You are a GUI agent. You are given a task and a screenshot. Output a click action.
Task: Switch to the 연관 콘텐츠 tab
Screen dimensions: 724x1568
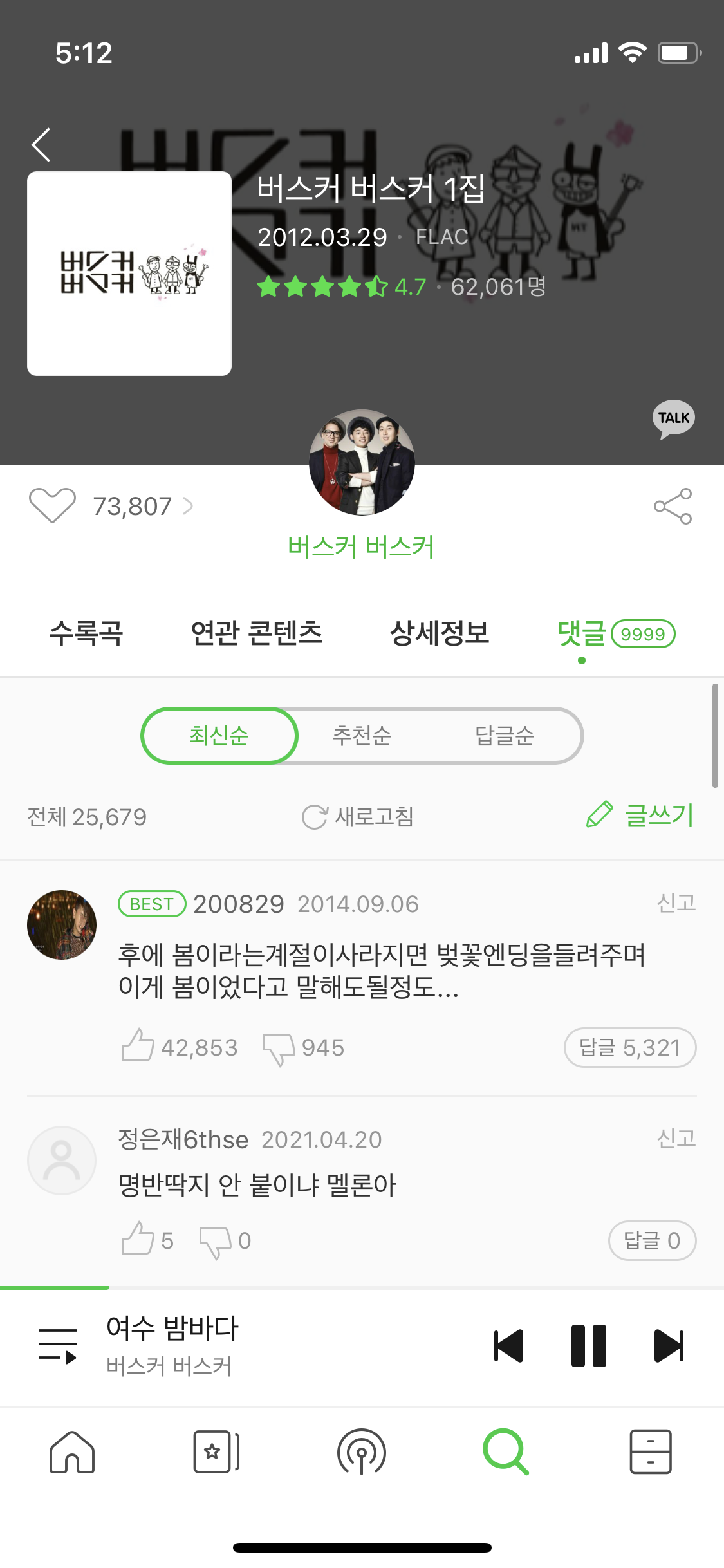(x=256, y=633)
